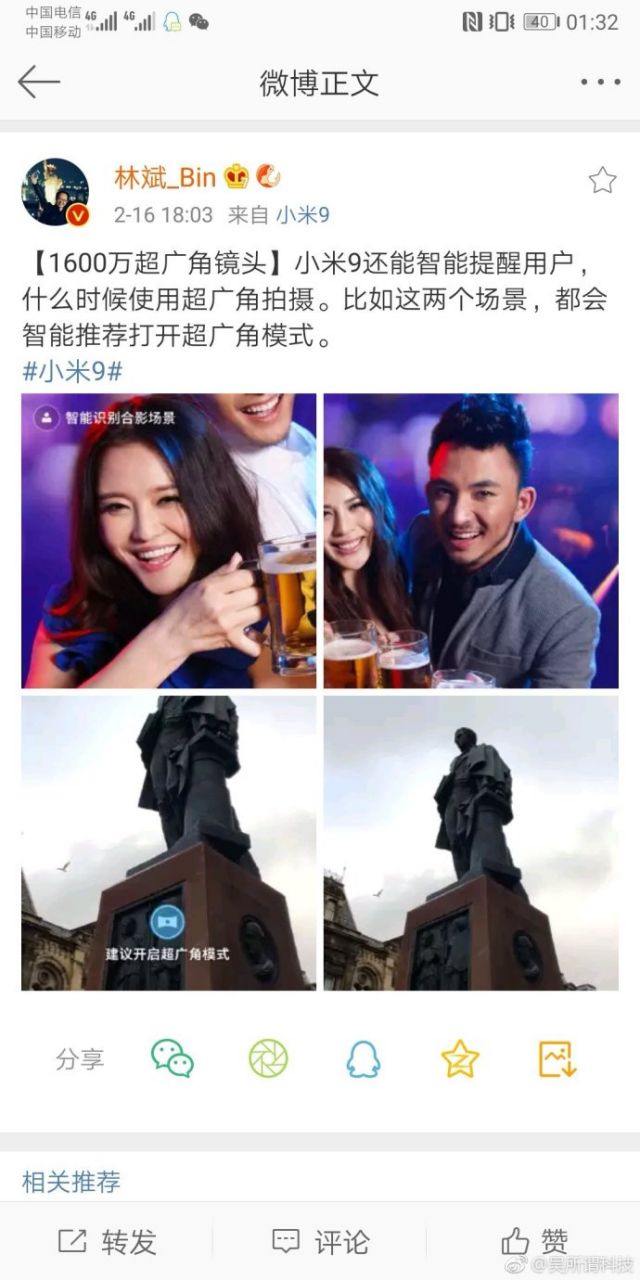The width and height of the screenshot is (640, 1280).
Task: View the photo of couple at bar
Action: (x=471, y=540)
